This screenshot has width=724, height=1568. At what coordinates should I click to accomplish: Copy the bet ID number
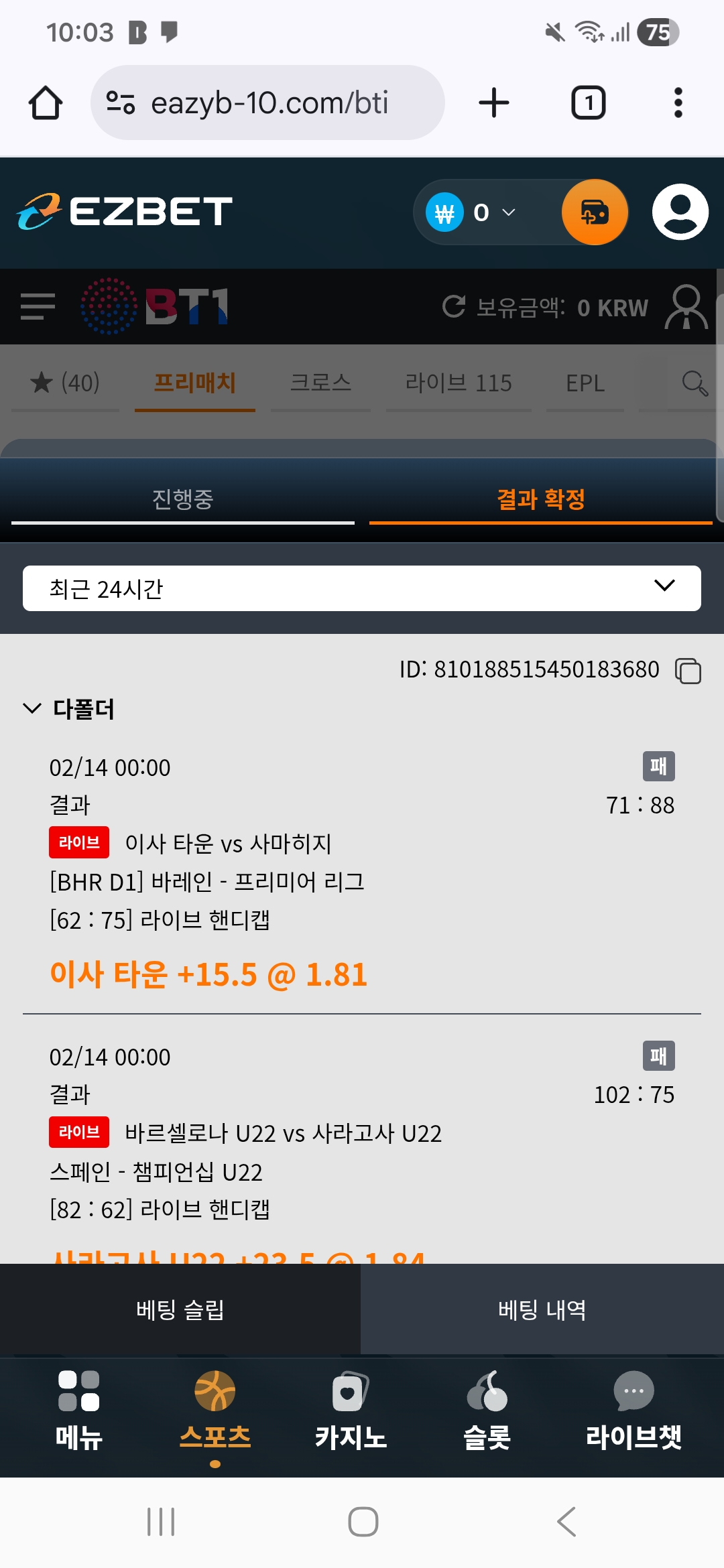[688, 671]
